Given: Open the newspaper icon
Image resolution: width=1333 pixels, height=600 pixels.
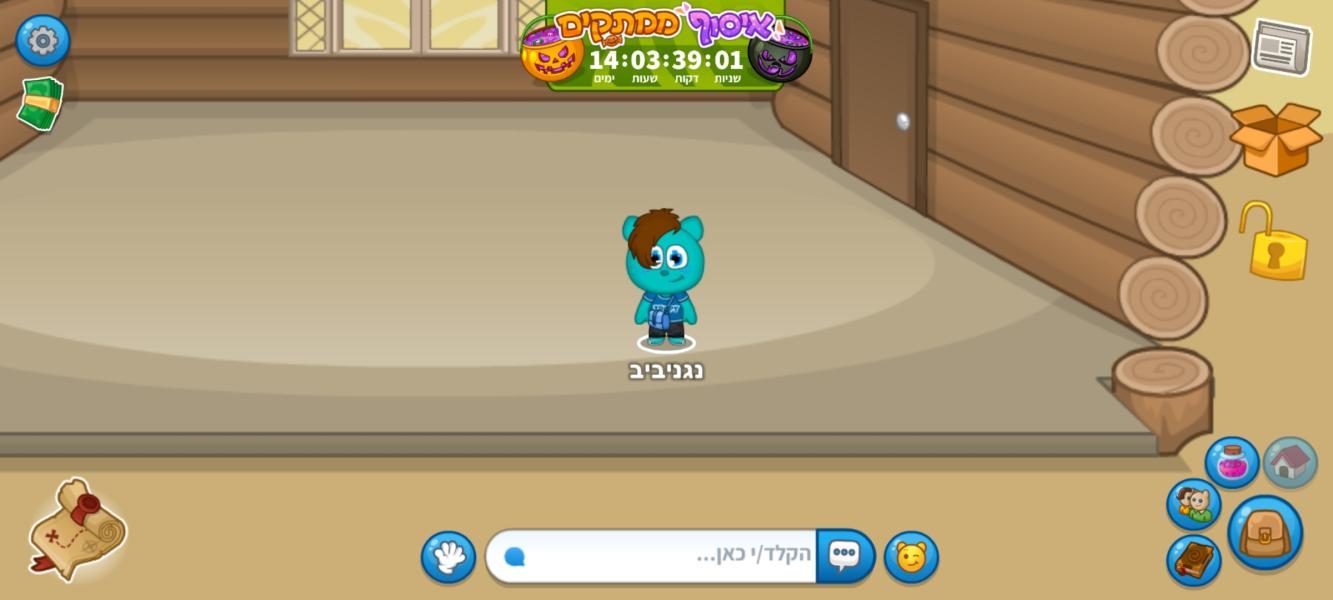Looking at the screenshot, I should 1281,47.
